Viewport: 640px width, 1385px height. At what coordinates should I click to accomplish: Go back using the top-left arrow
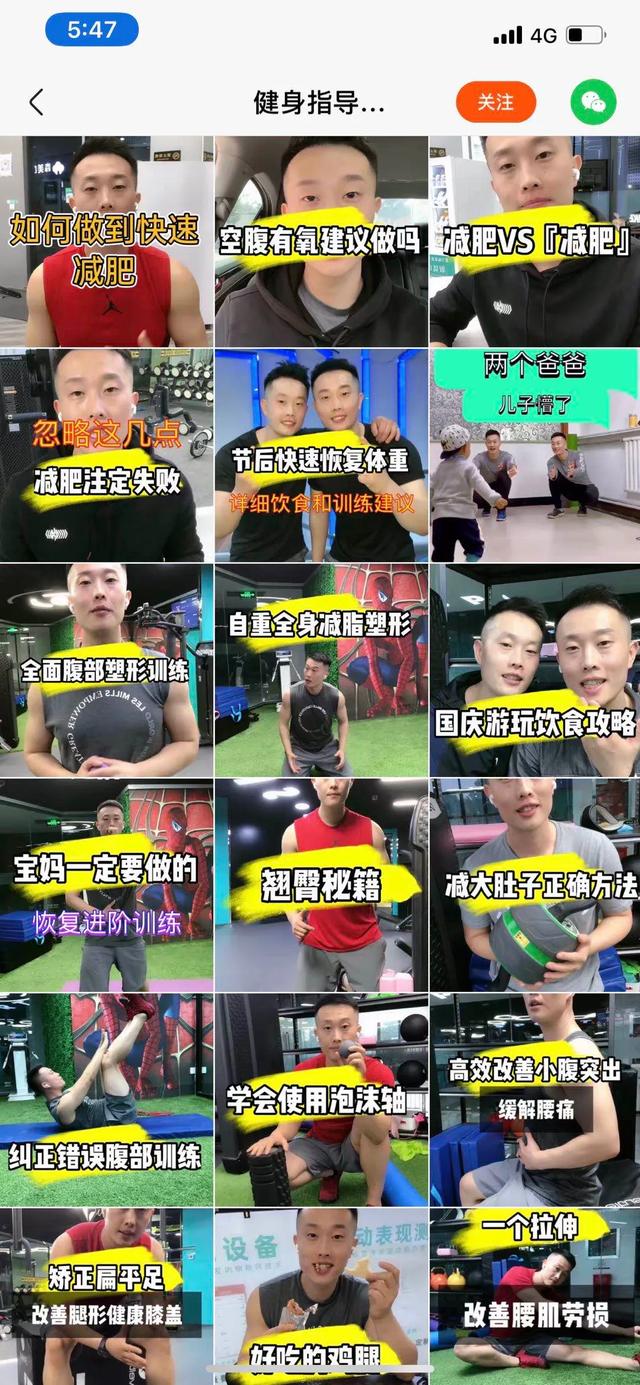pyautogui.click(x=36, y=102)
